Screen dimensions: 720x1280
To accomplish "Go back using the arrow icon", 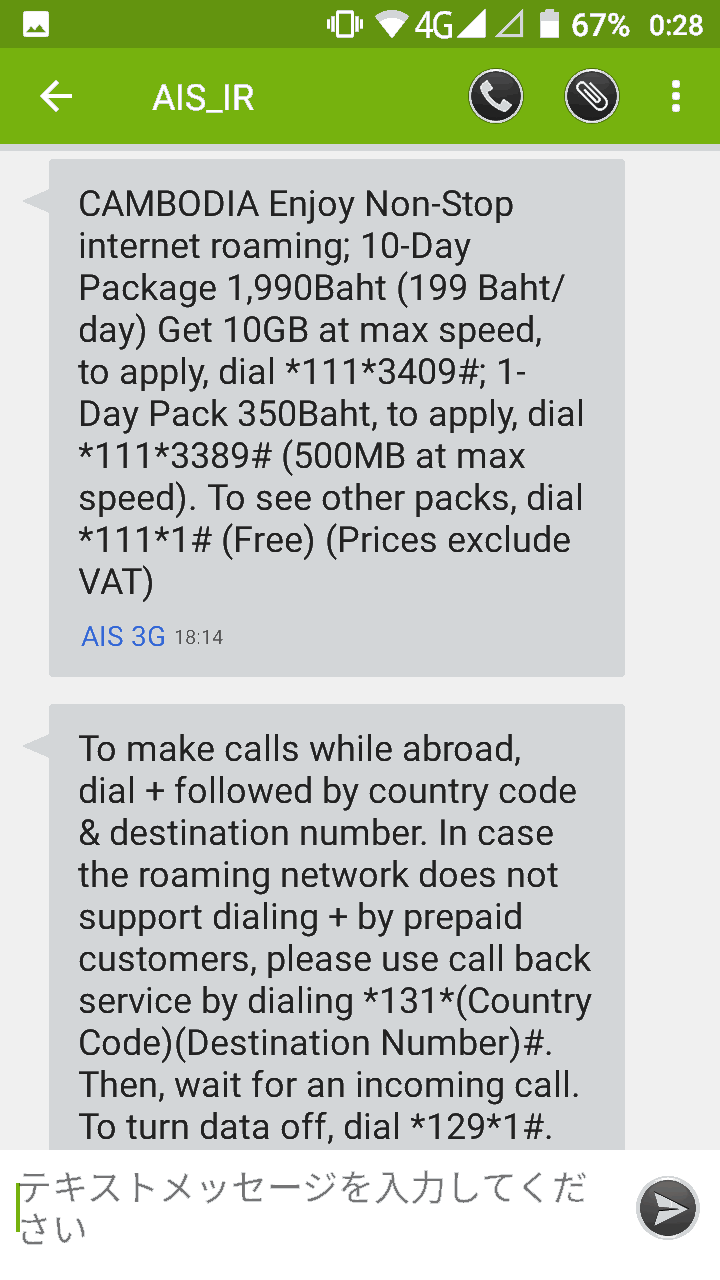I will pyautogui.click(x=56, y=97).
